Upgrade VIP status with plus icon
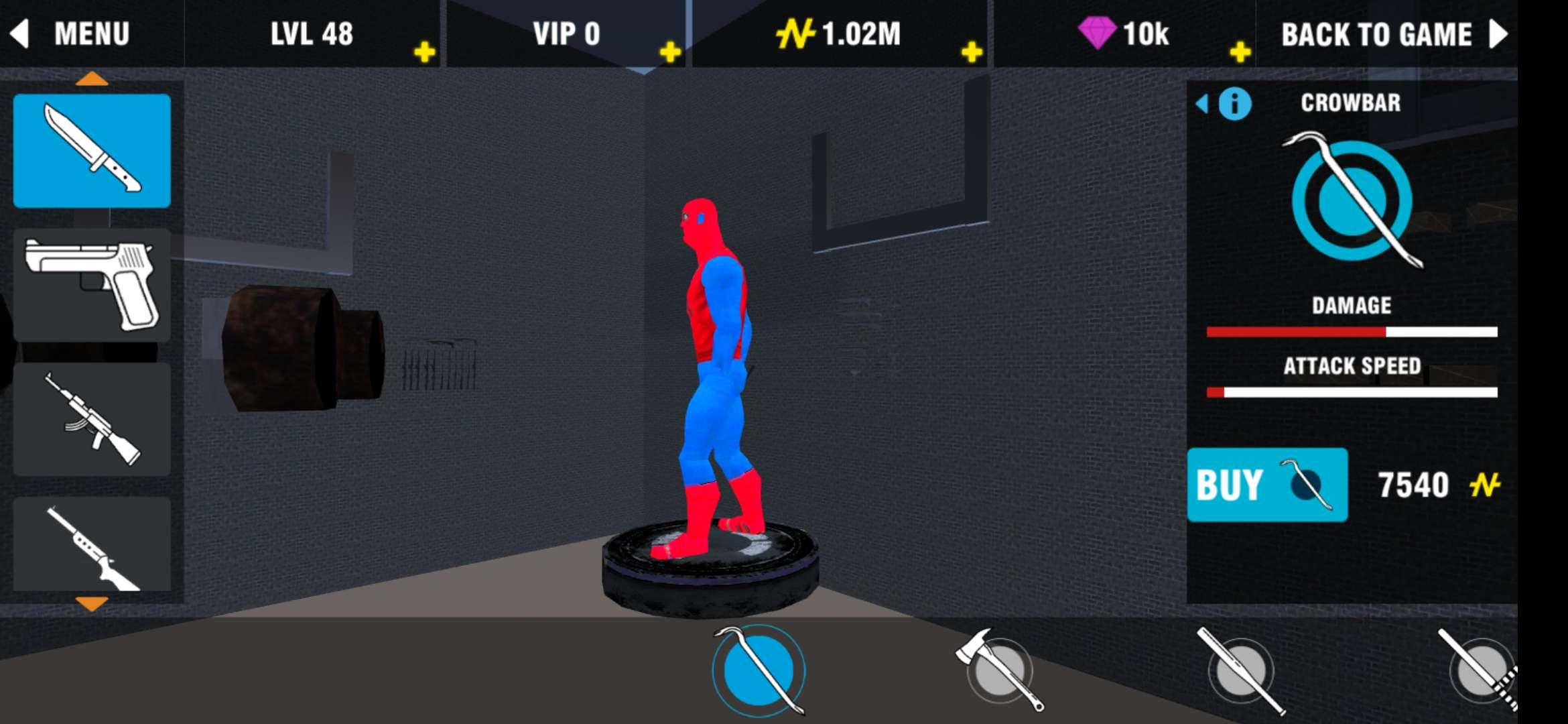Image resolution: width=1568 pixels, height=724 pixels. pos(669,52)
